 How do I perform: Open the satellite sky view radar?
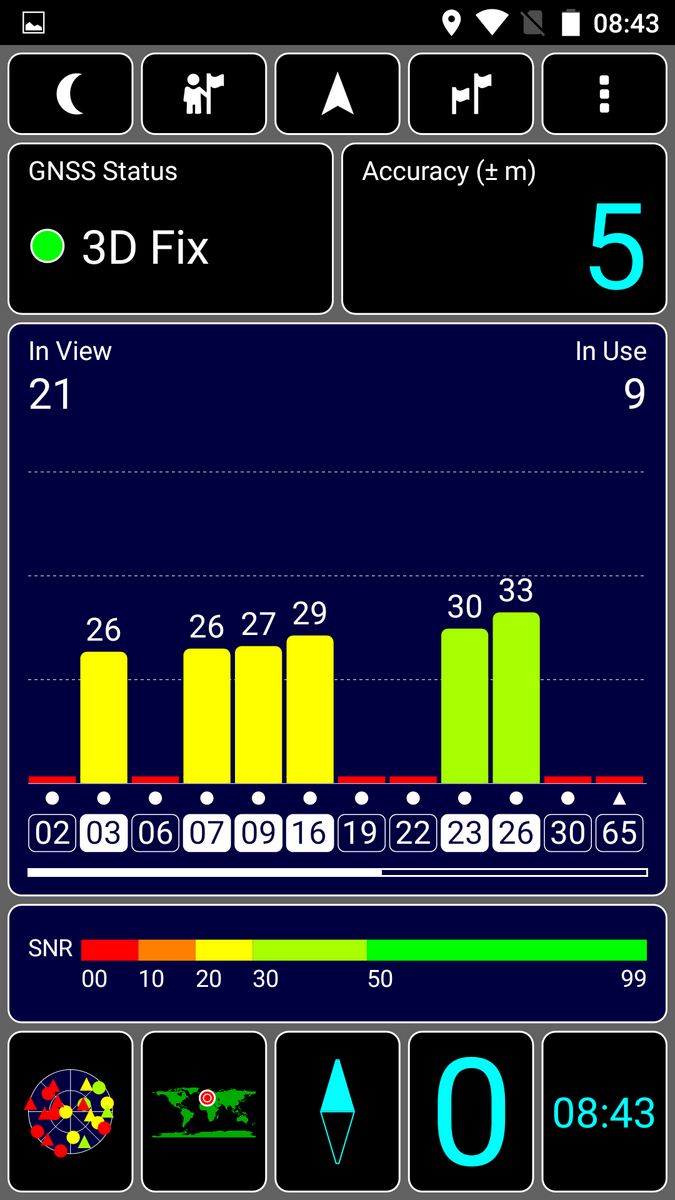point(70,1112)
